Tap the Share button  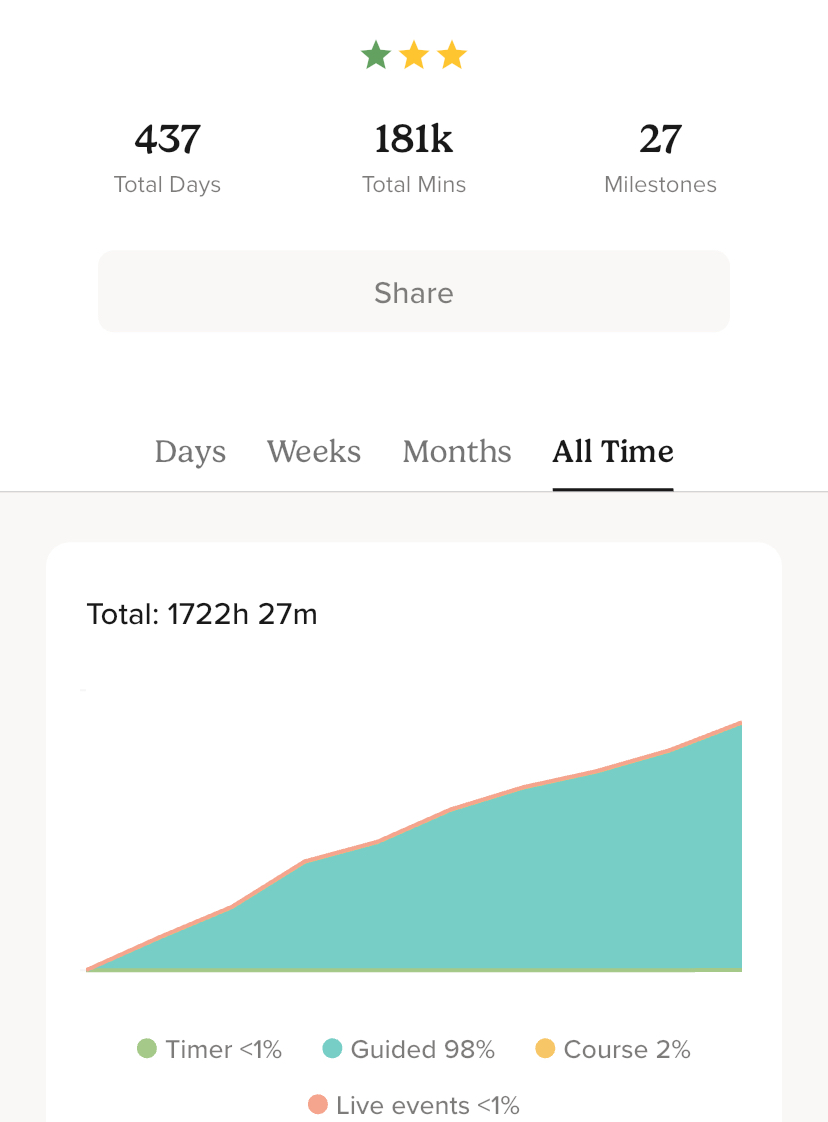click(x=413, y=292)
